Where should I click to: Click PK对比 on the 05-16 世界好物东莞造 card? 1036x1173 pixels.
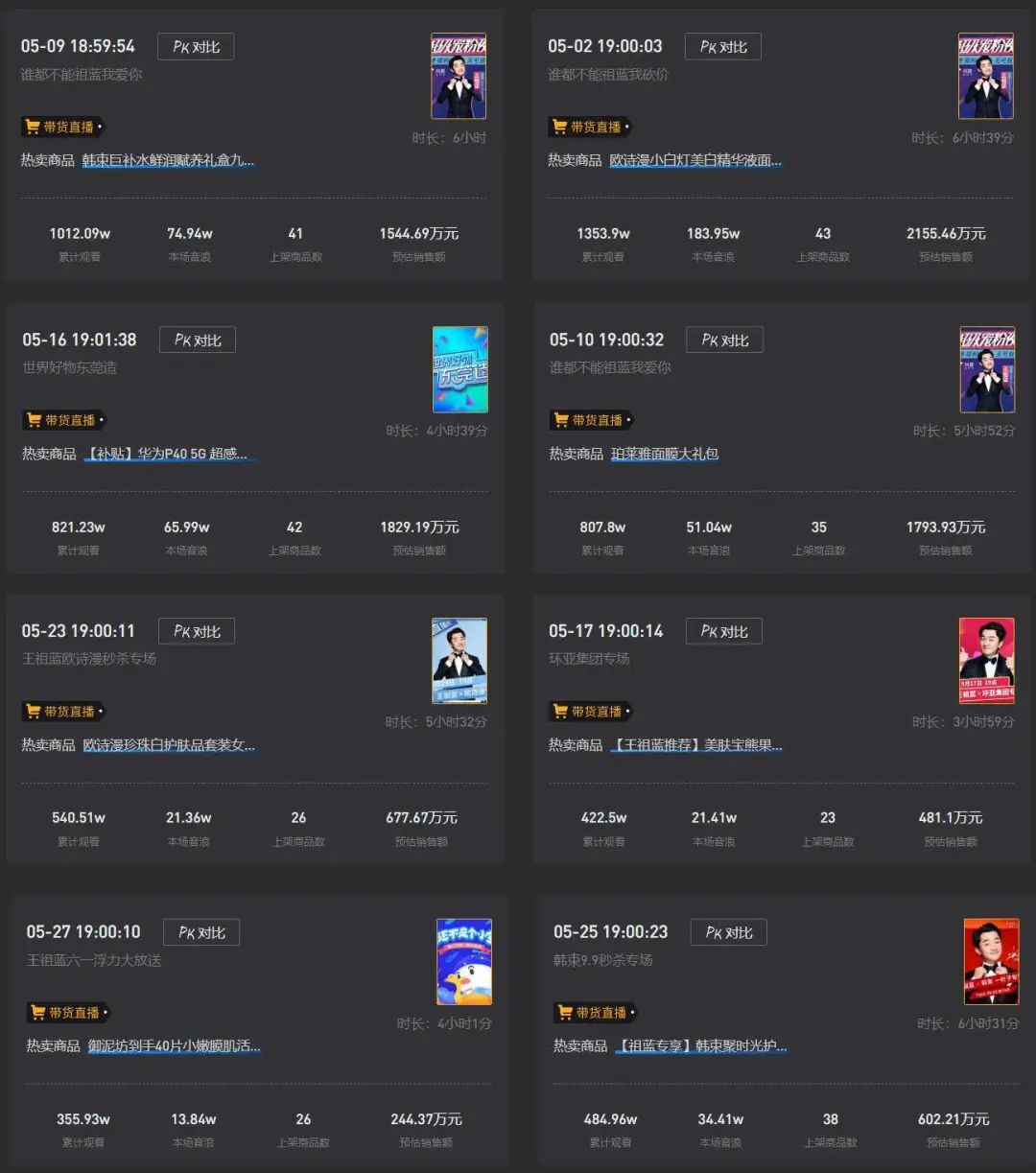[x=197, y=339]
